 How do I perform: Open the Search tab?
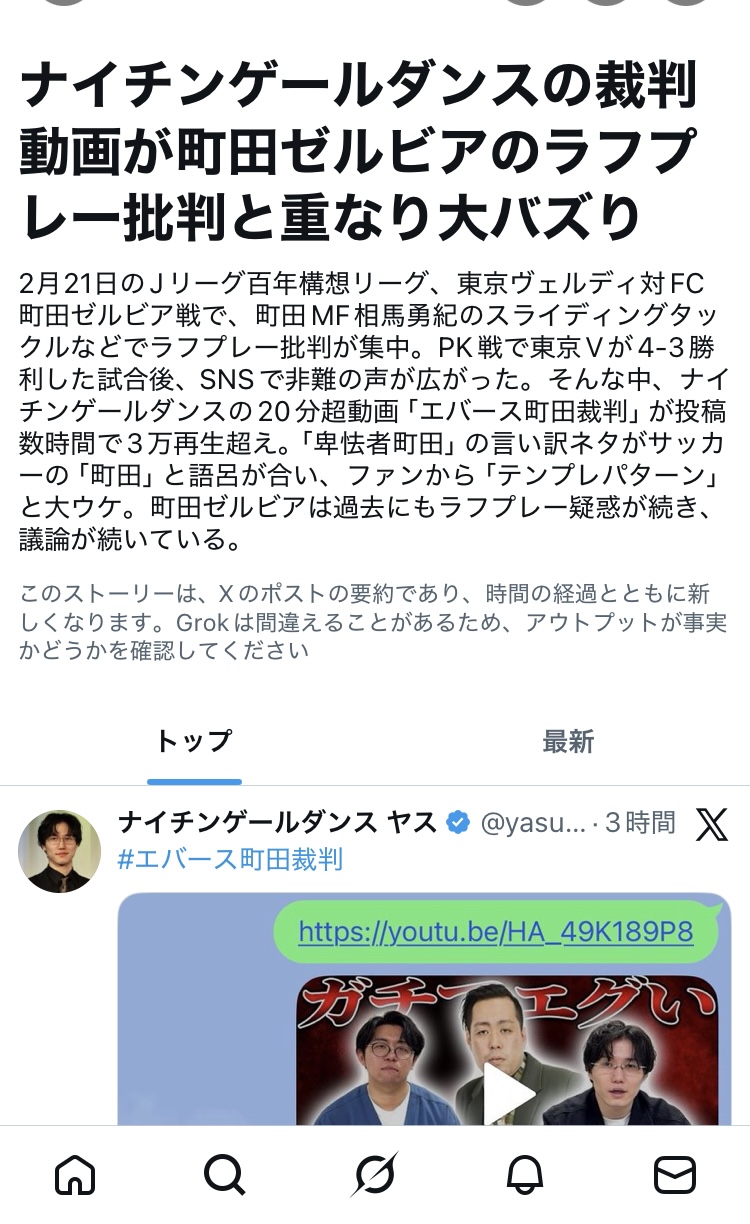click(224, 1175)
